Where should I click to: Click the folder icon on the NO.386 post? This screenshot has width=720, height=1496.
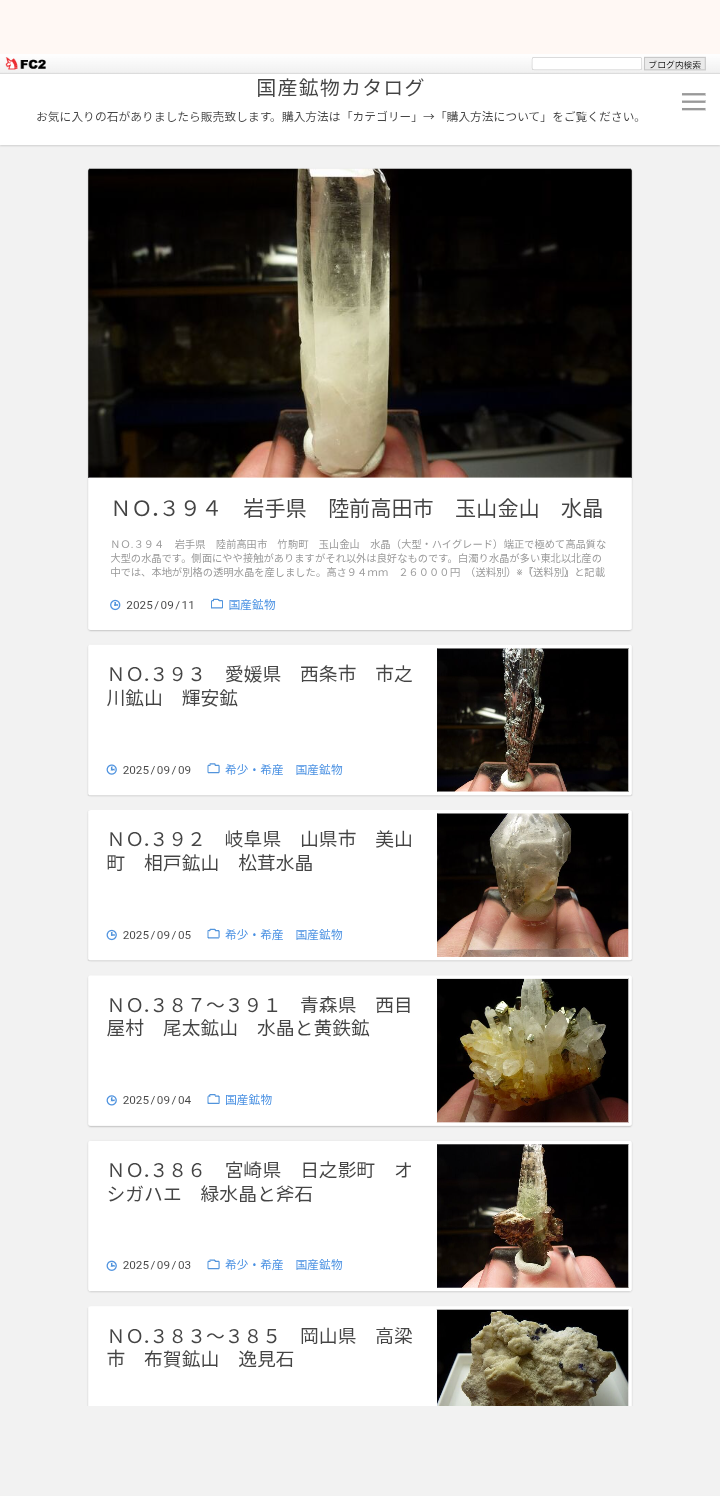tap(213, 1264)
